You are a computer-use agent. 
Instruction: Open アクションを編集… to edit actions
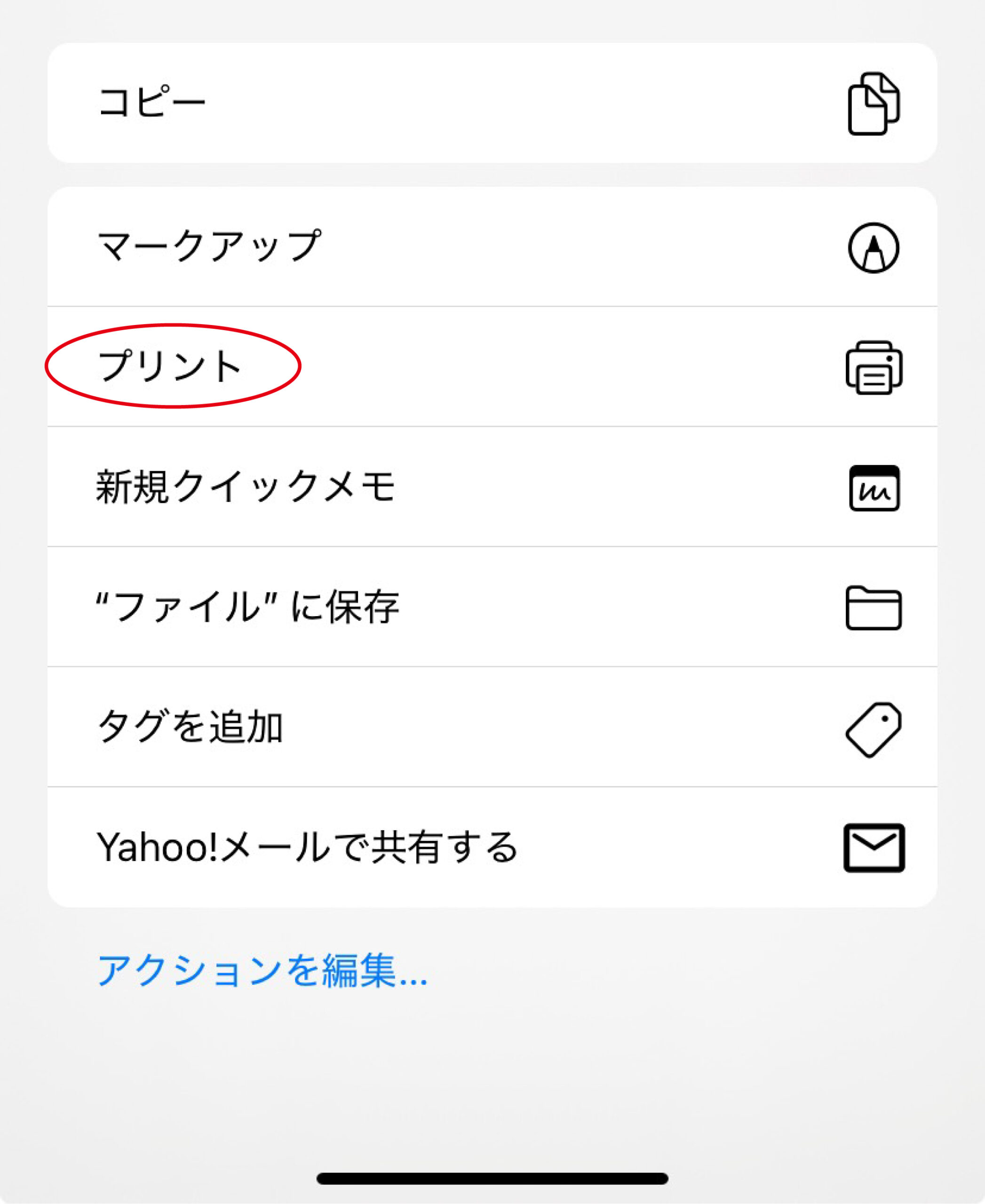[262, 970]
